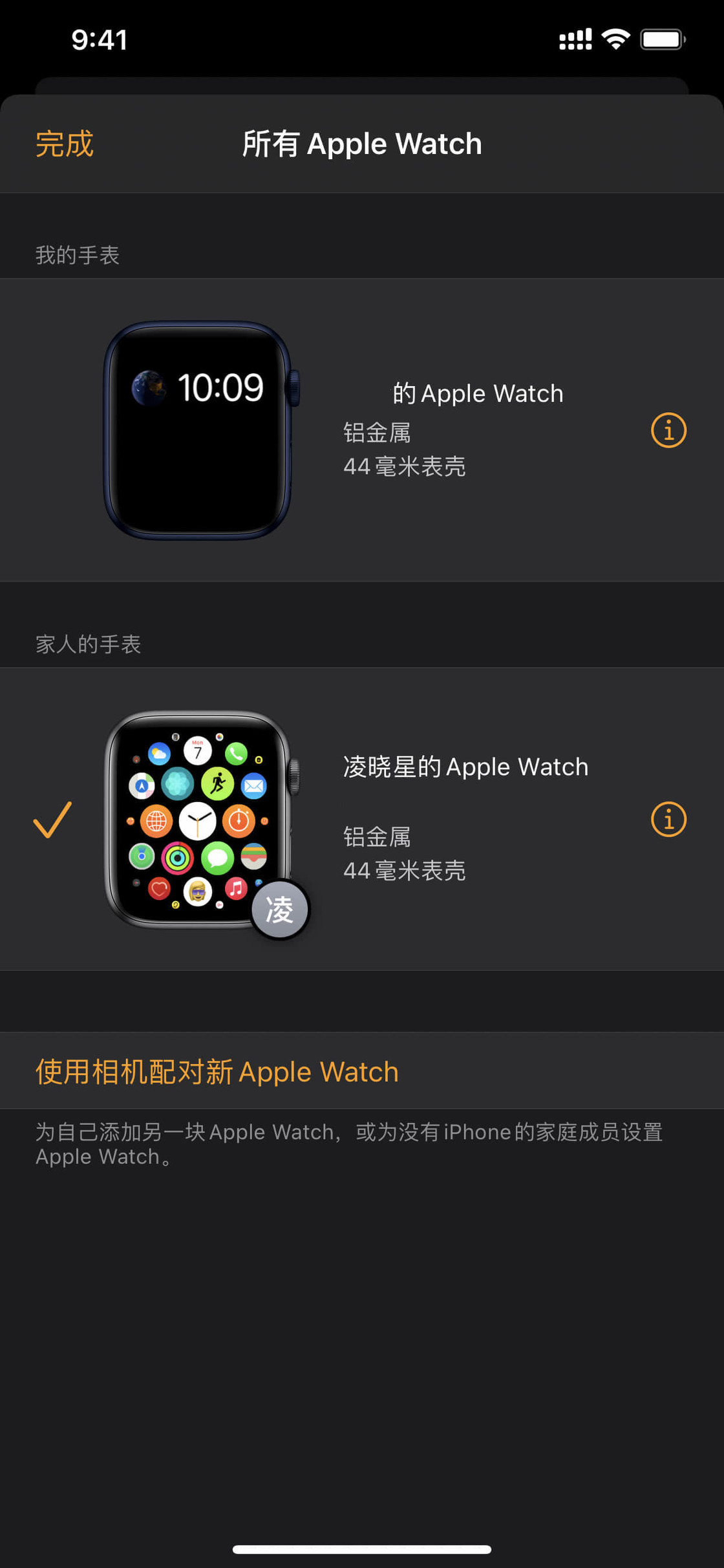This screenshot has height=1568, width=724.
Task: Open details for 凌晓星的 Apple Watch via info icon
Action: pos(668,819)
